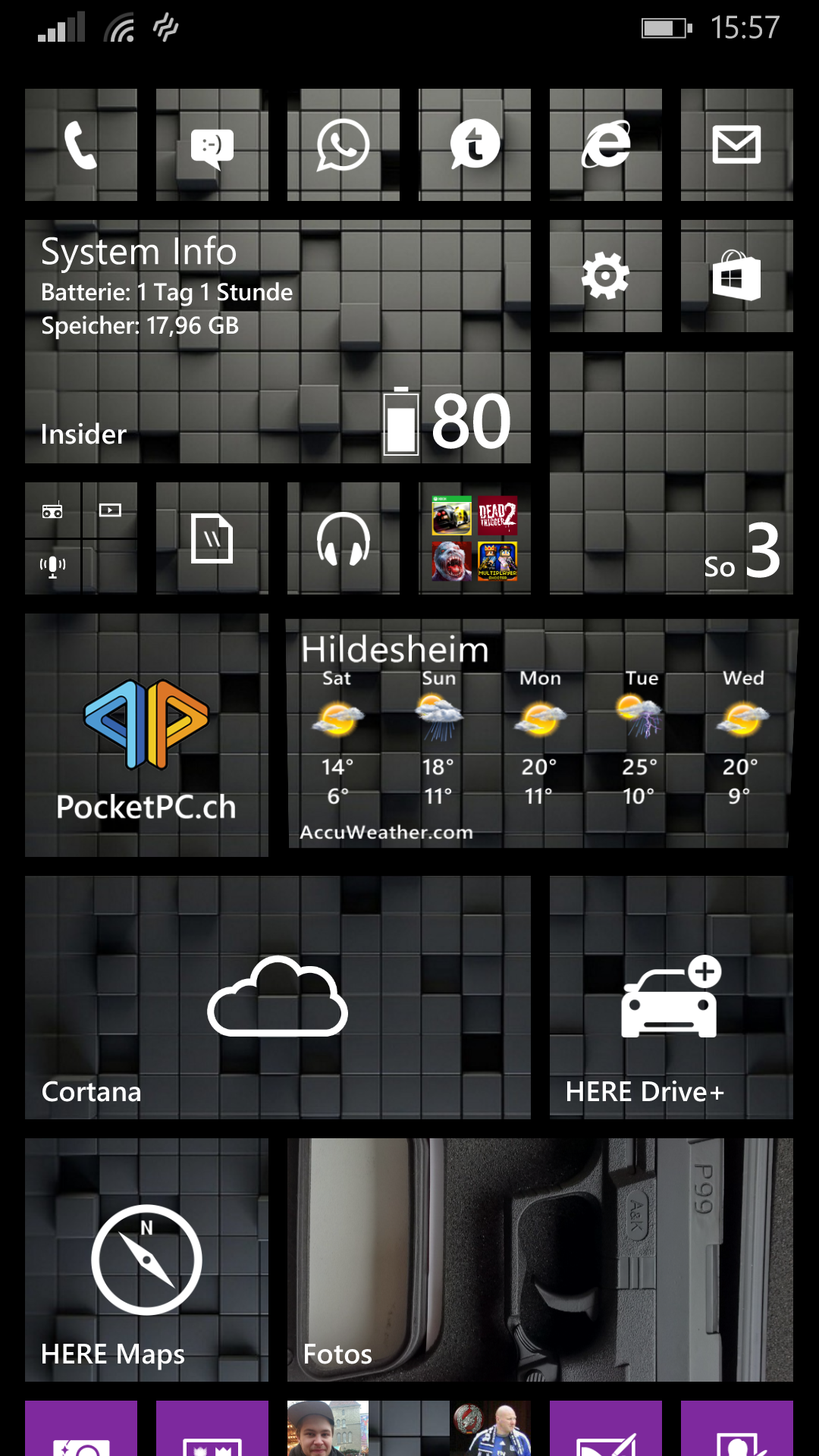This screenshot has width=819, height=1456.
Task: Open the System Info tile
Action: pos(278,341)
